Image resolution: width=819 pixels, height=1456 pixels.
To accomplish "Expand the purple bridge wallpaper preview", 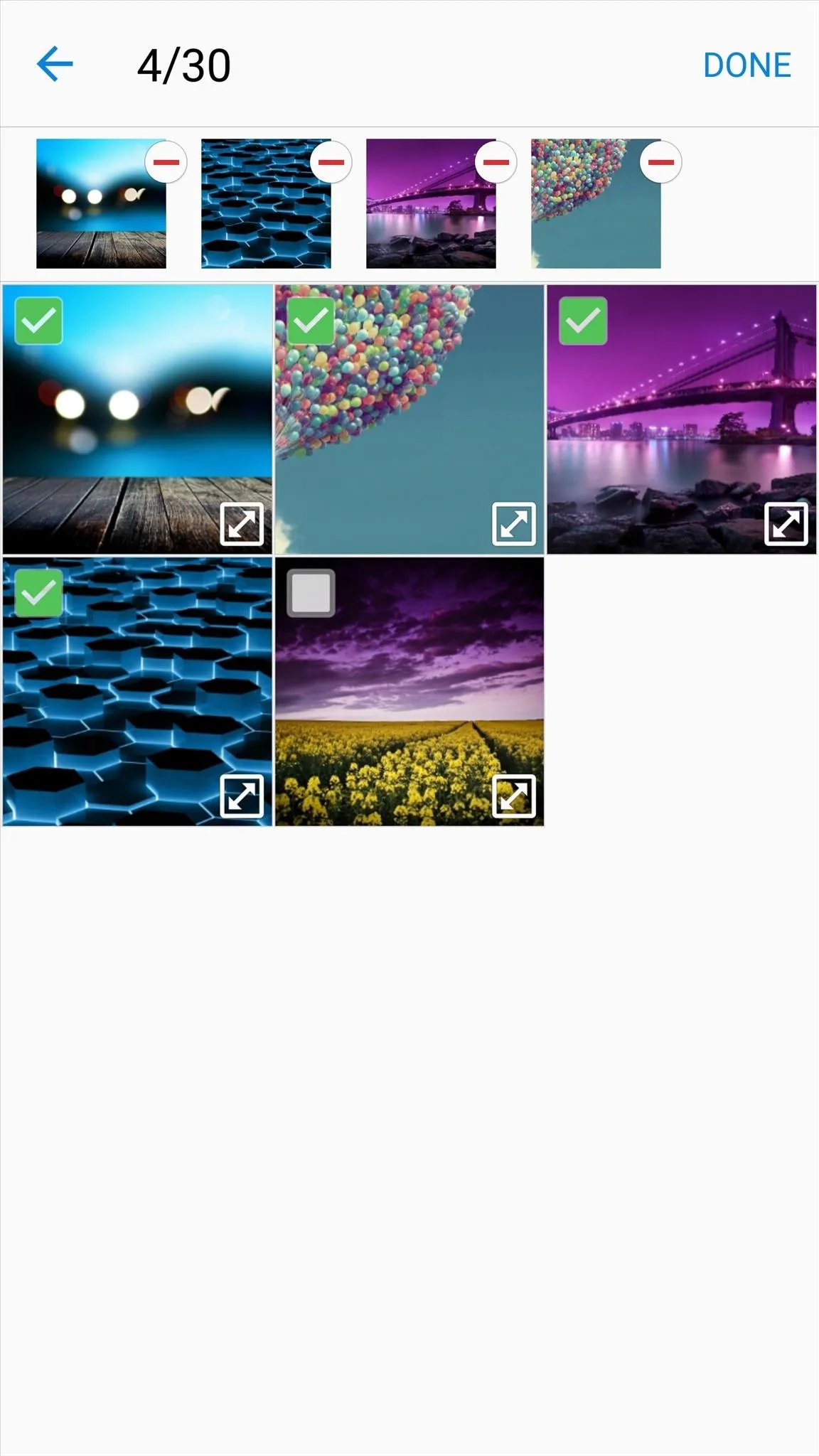I will point(786,524).
